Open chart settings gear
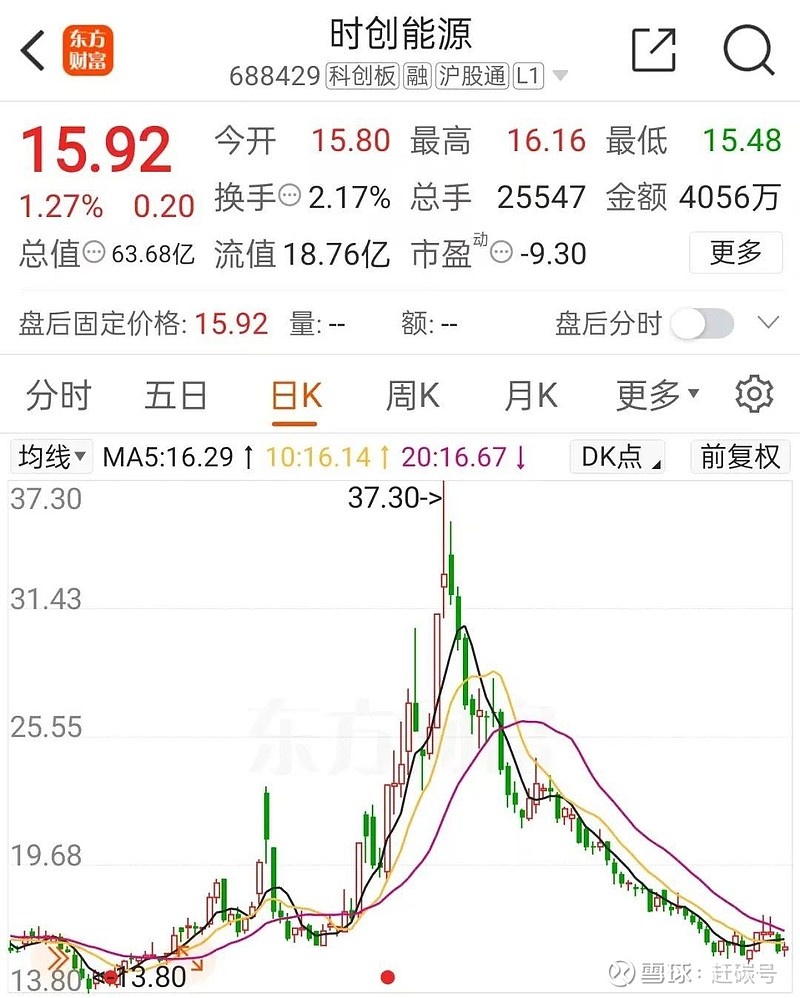The height and width of the screenshot is (998, 800). tap(754, 395)
